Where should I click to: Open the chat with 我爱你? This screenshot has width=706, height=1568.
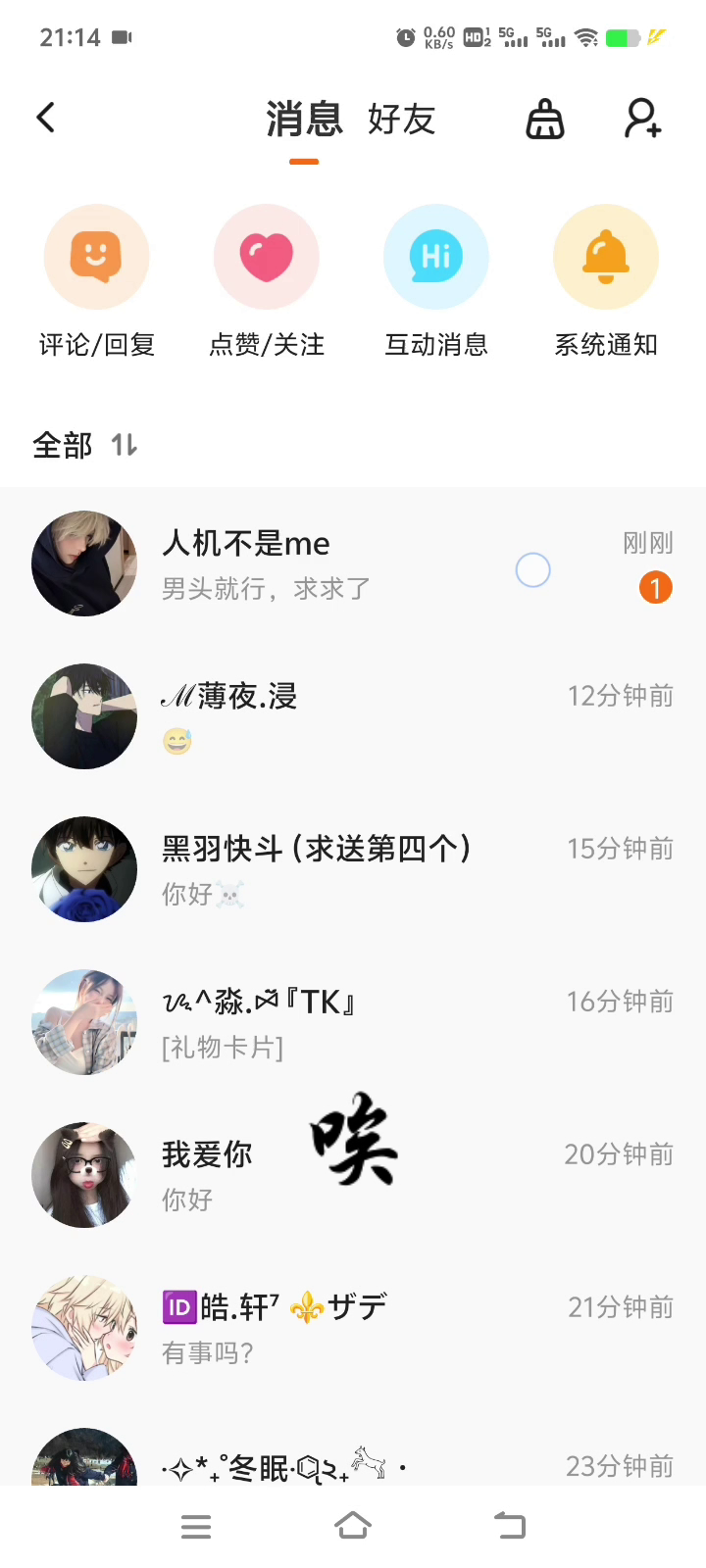[x=353, y=1175]
